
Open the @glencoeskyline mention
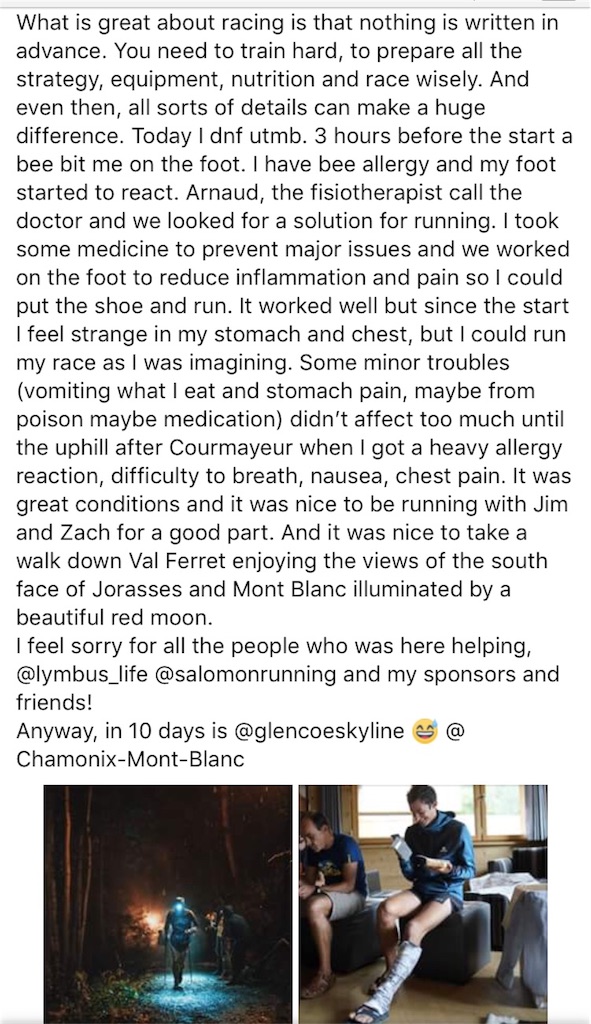click(x=320, y=730)
